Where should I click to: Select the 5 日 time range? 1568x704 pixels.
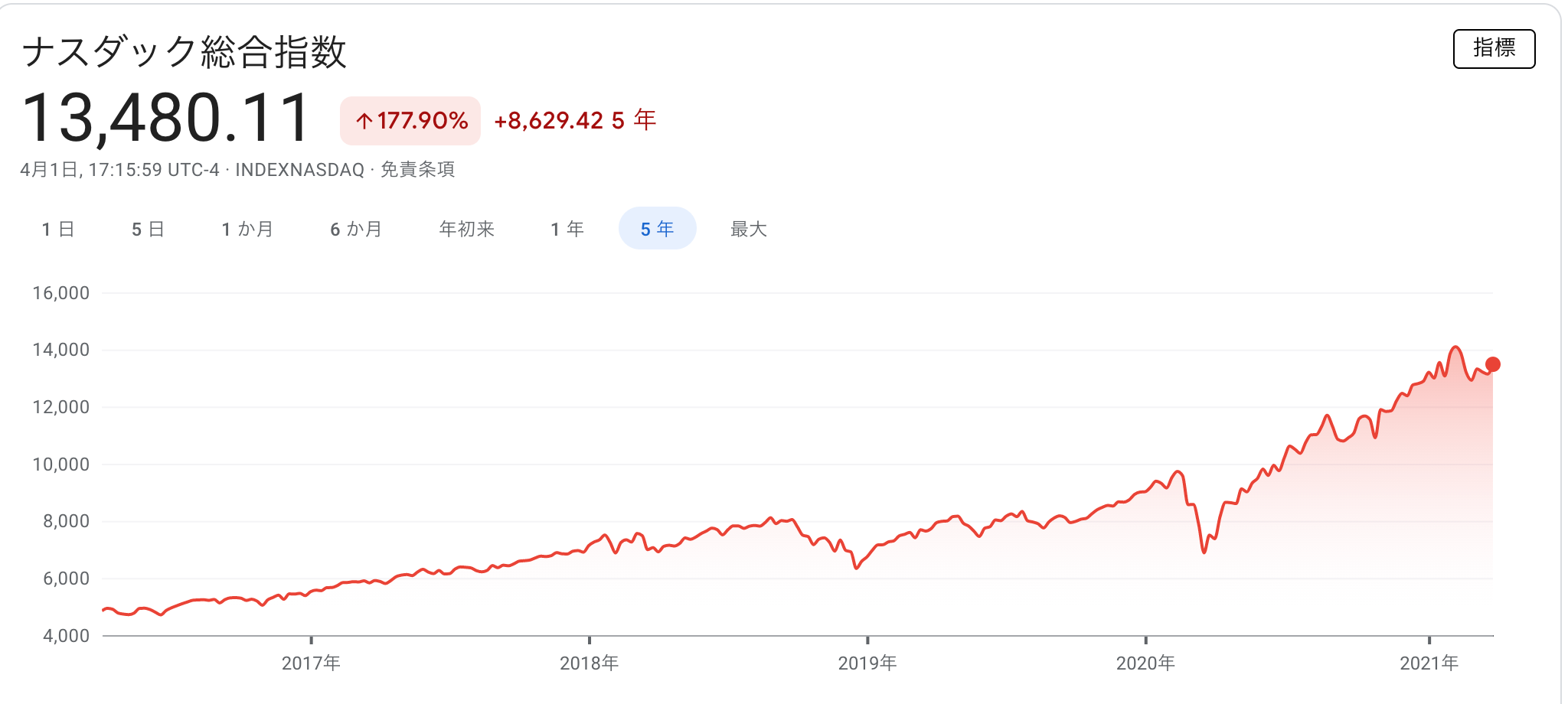pyautogui.click(x=148, y=229)
